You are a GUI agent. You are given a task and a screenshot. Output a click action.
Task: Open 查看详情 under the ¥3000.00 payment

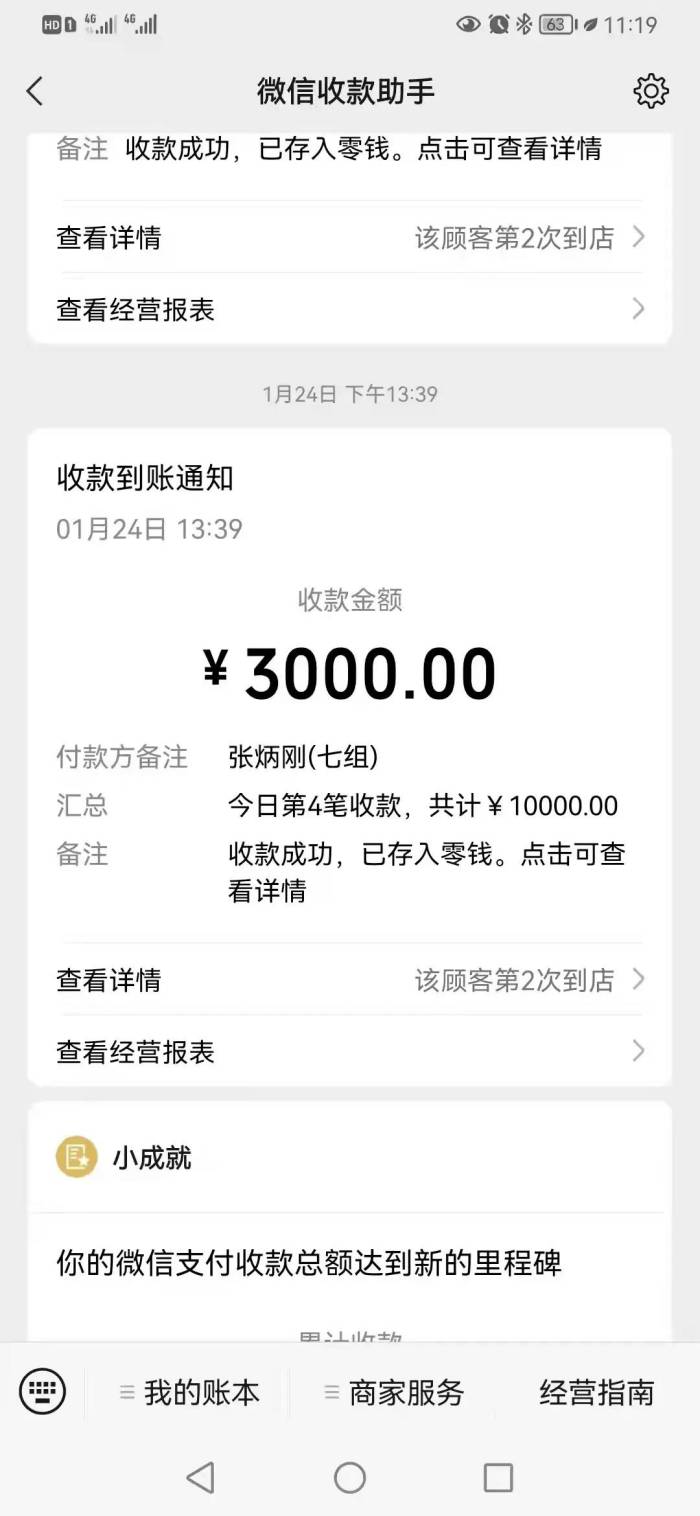click(x=349, y=980)
